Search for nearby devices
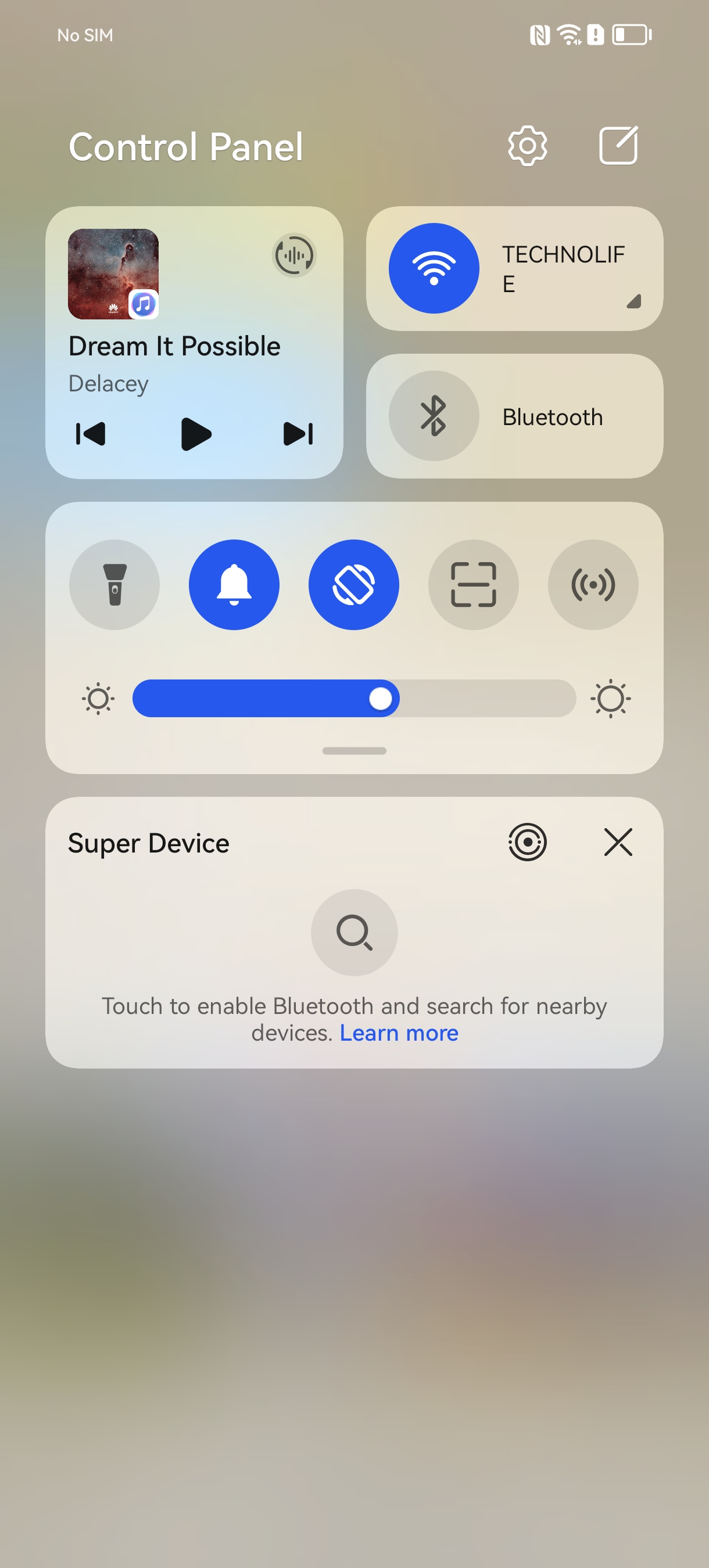The width and height of the screenshot is (709, 1568). point(354,932)
